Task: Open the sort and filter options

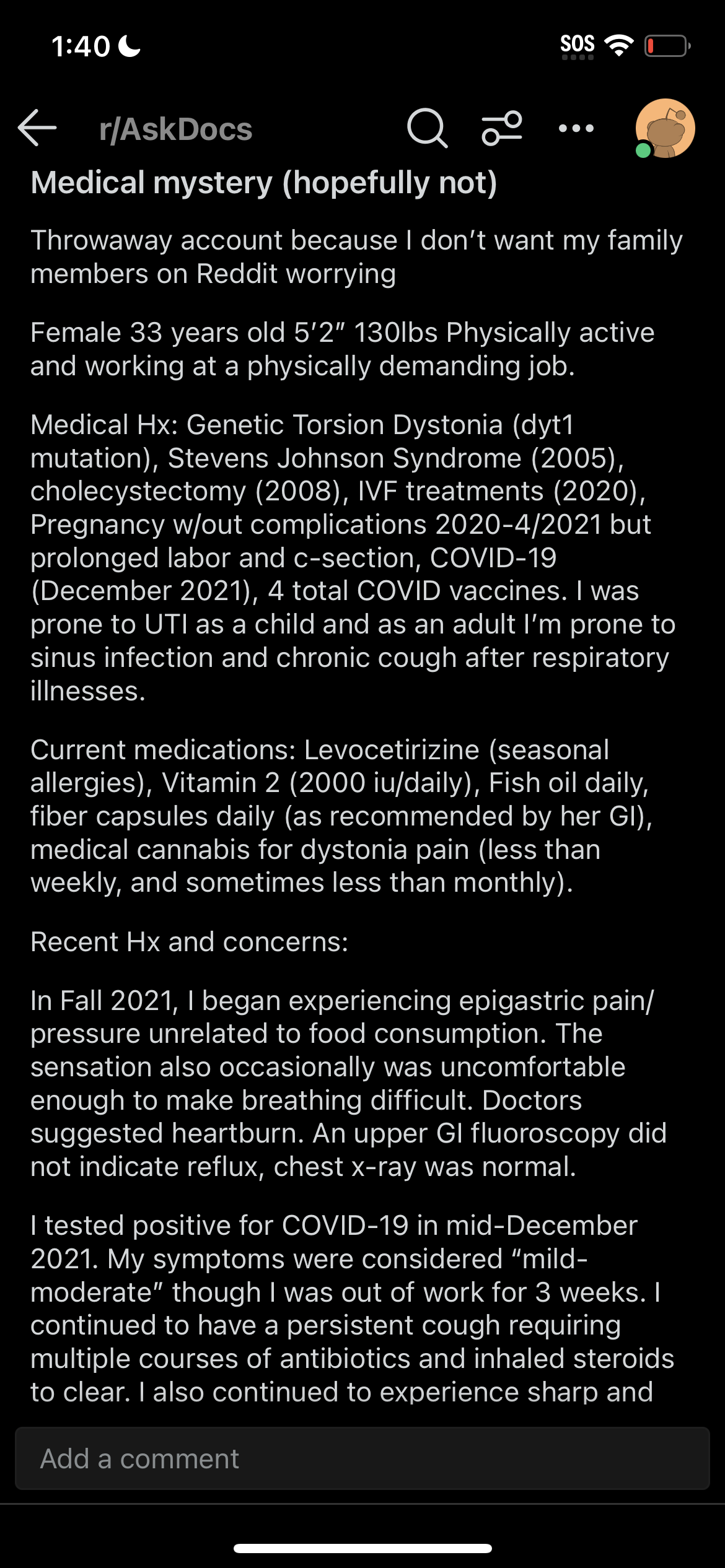Action: [x=502, y=128]
